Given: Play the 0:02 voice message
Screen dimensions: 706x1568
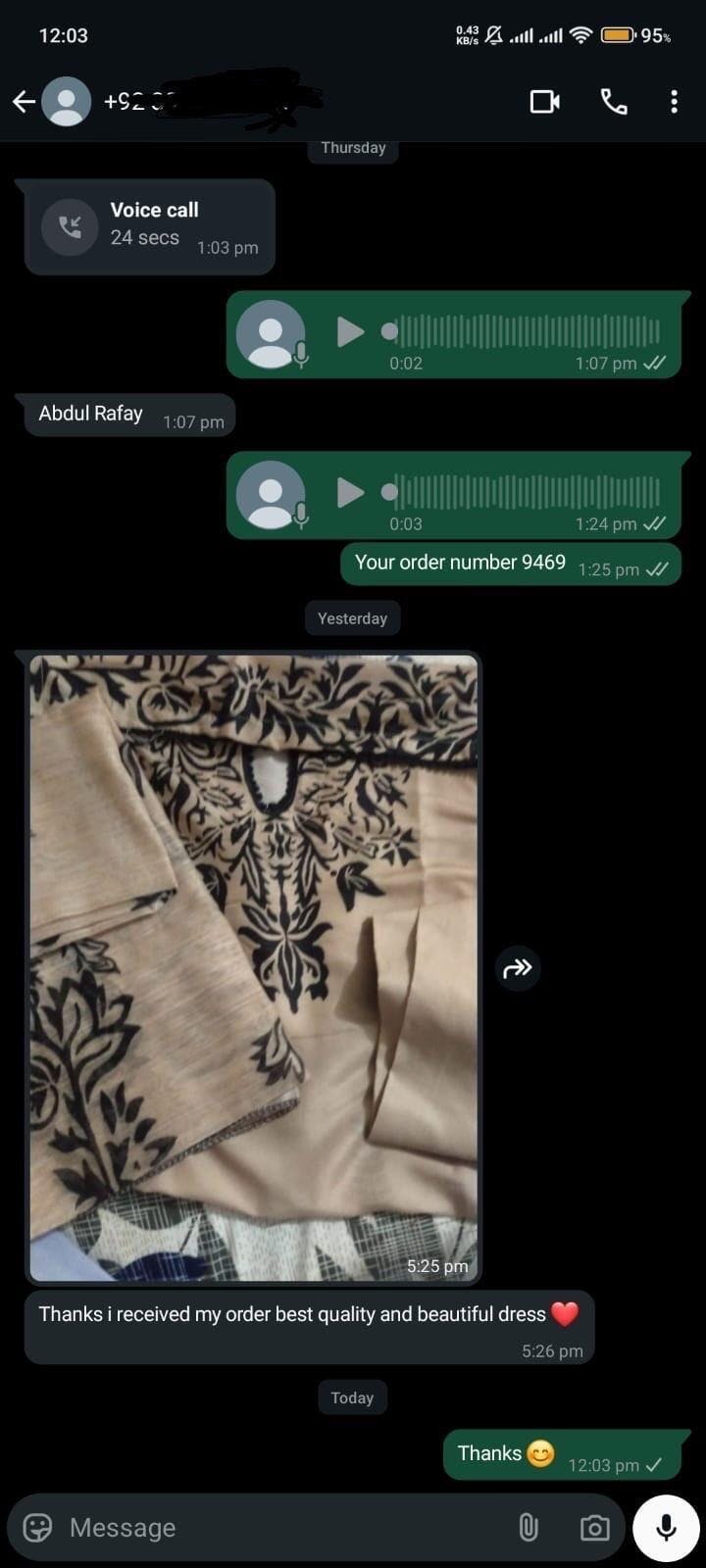Looking at the screenshot, I should (350, 332).
